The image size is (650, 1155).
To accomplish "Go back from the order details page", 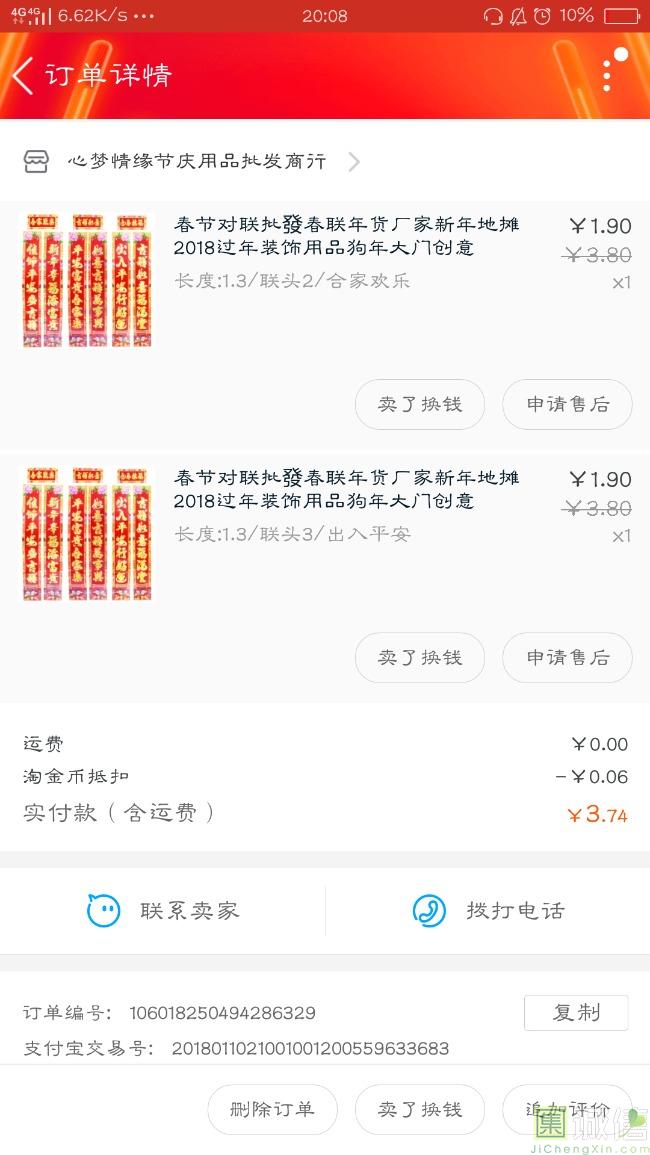I will [x=24, y=76].
